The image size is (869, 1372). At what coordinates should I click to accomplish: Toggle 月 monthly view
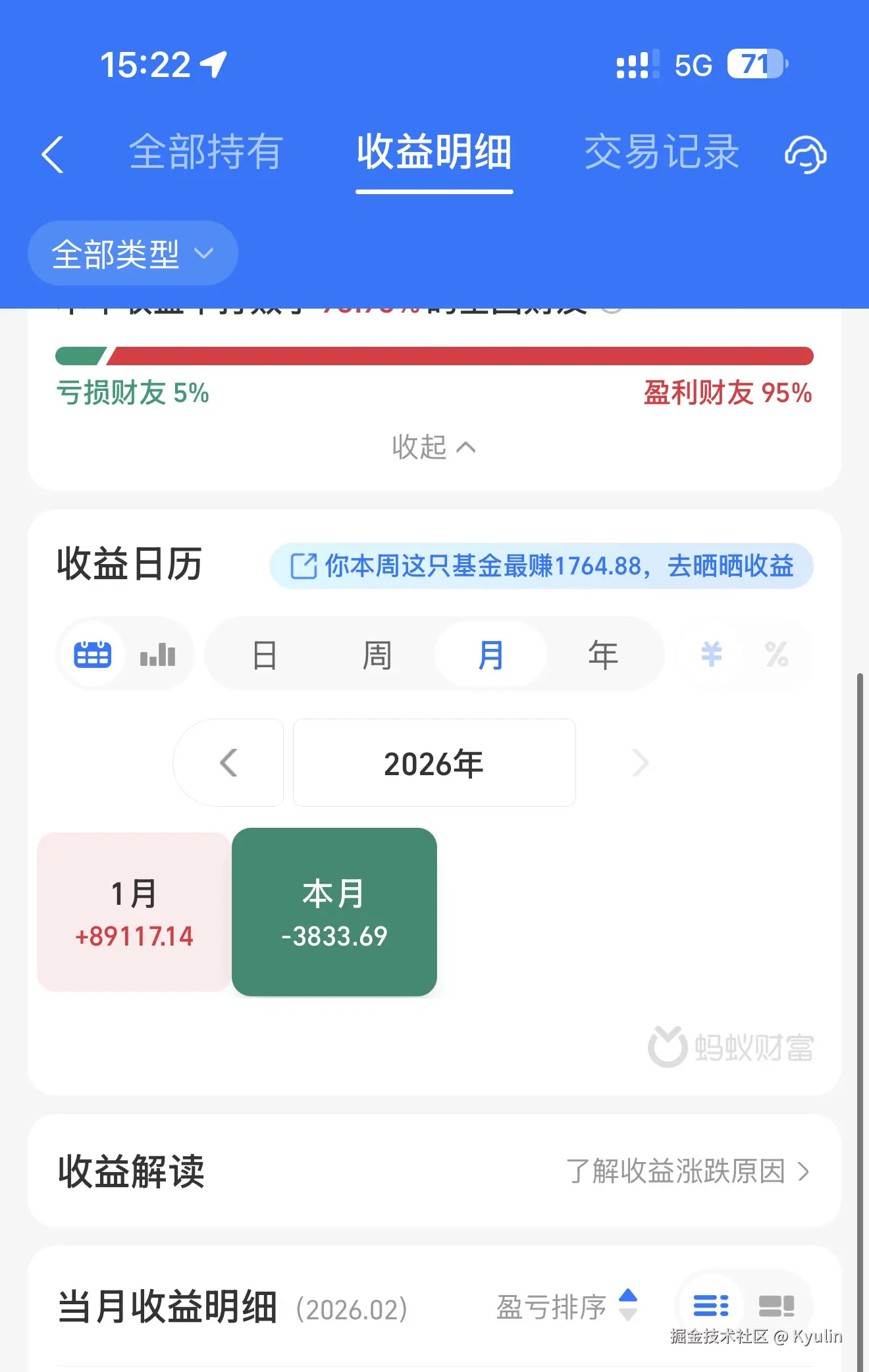[490, 654]
